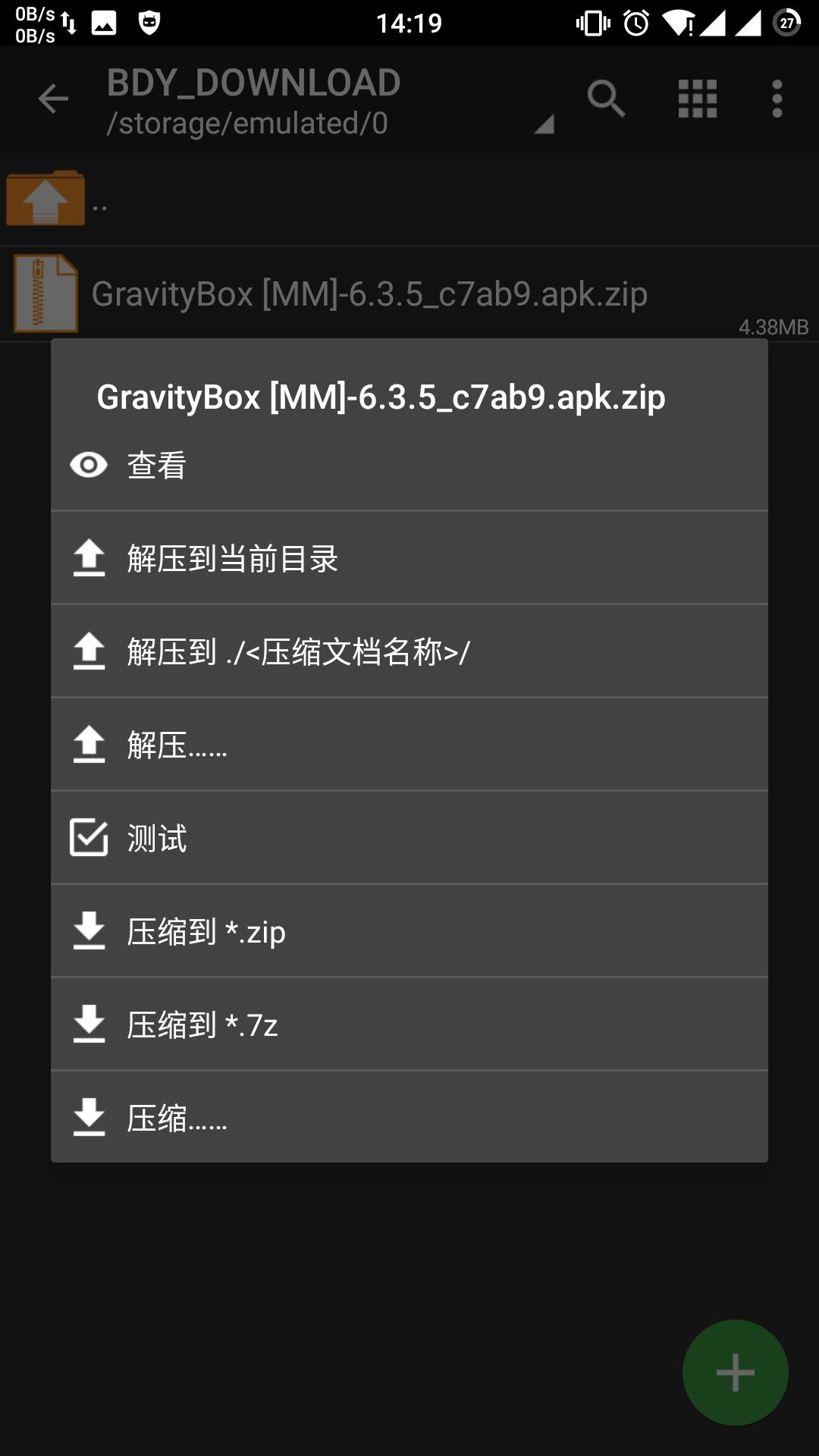Click the checkmark icon next to 测试
The height and width of the screenshot is (1456, 819).
point(89,837)
